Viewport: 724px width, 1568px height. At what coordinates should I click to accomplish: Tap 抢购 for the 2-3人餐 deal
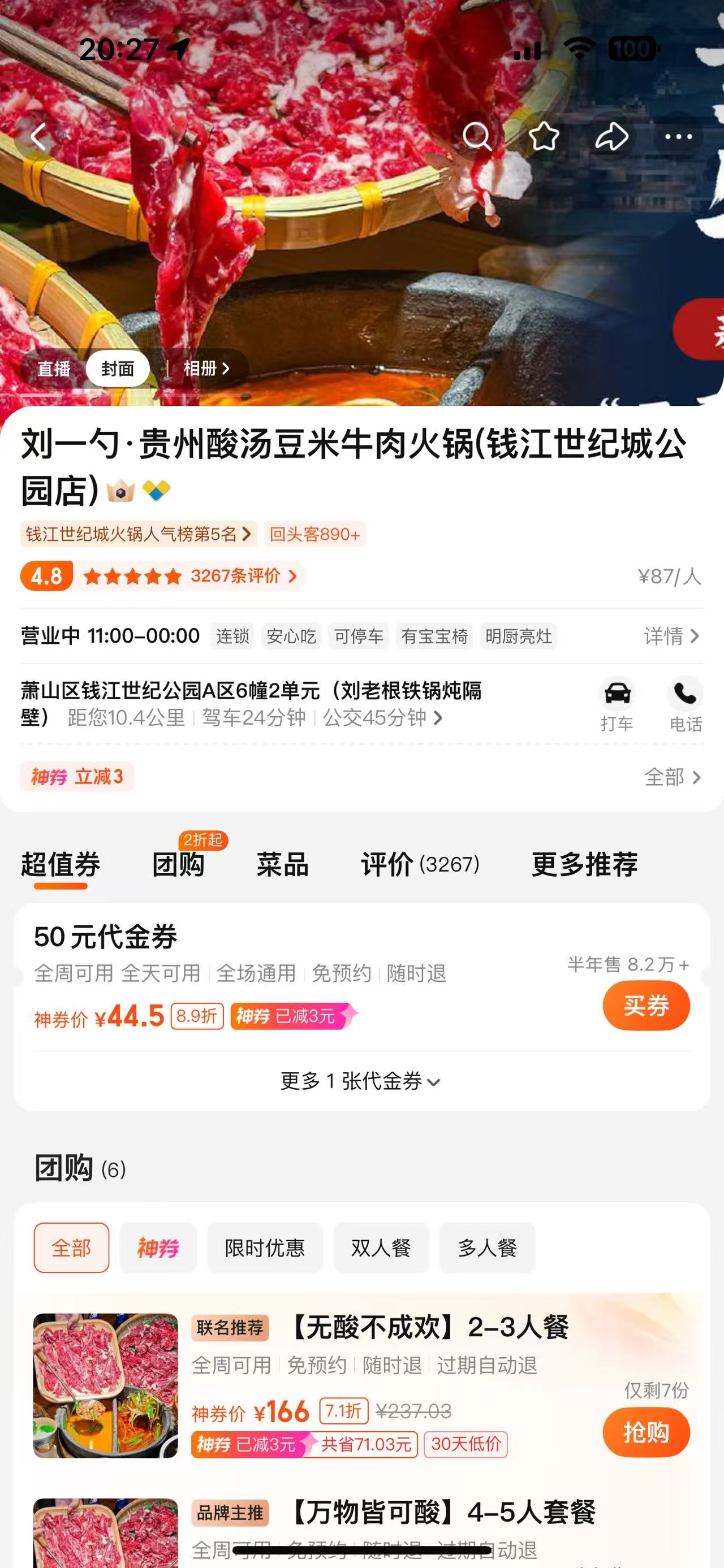pyautogui.click(x=646, y=1433)
